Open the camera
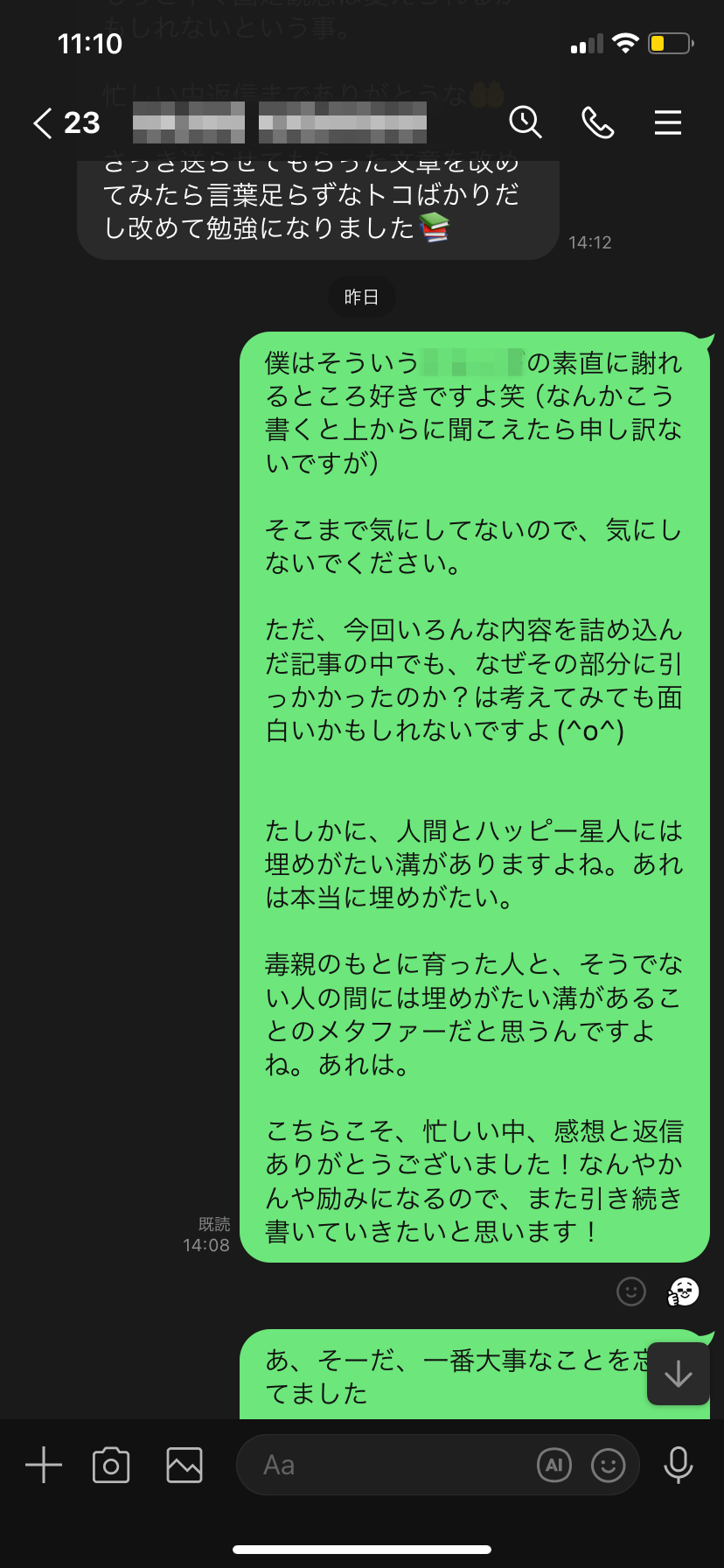 (111, 1465)
